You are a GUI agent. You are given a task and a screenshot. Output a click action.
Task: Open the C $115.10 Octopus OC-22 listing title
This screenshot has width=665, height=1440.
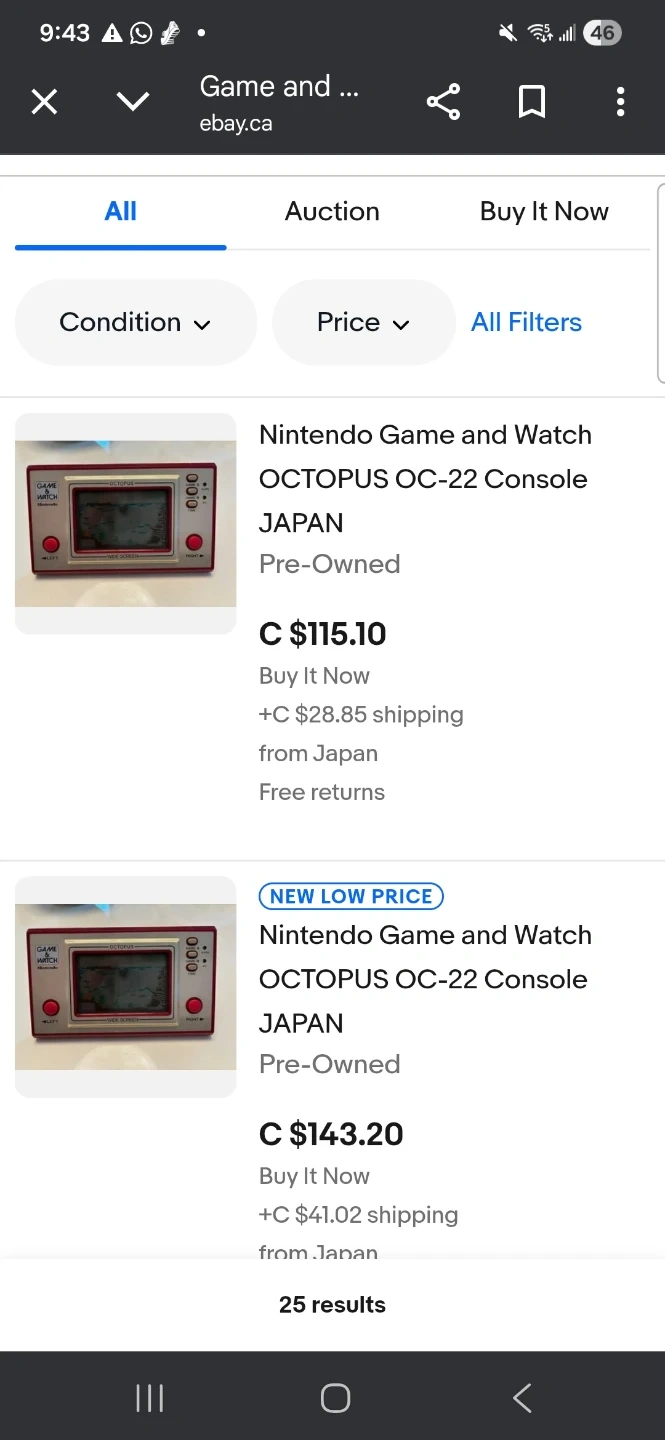425,478
